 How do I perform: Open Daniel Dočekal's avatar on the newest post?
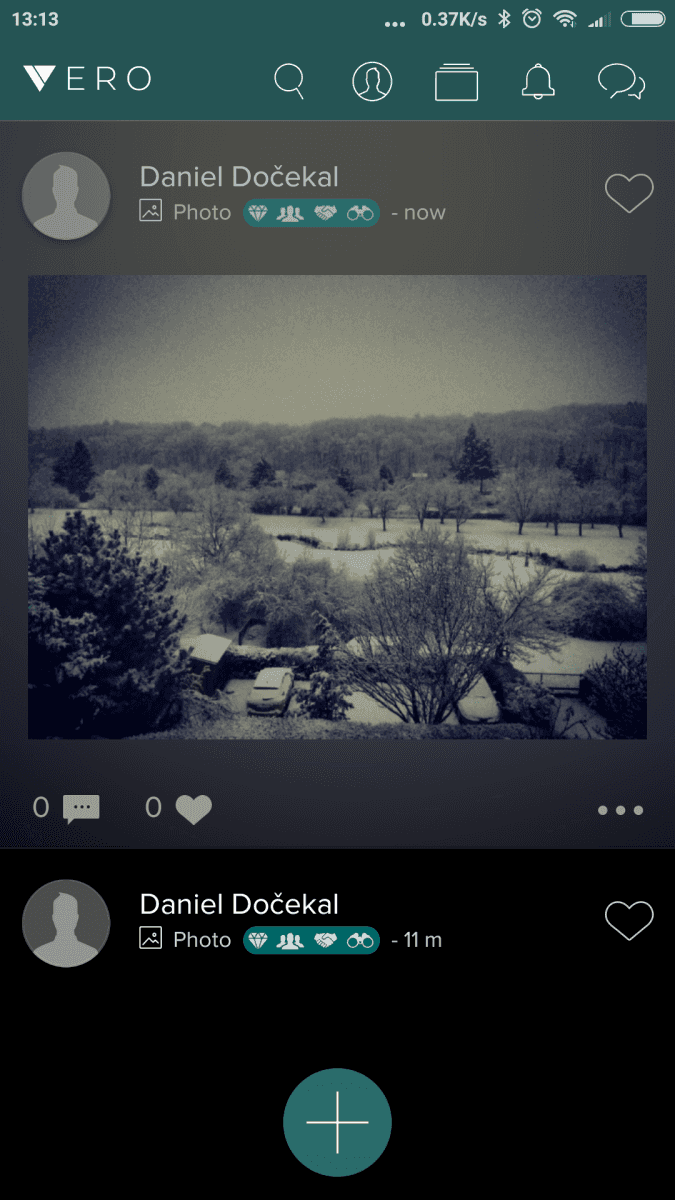[66, 196]
